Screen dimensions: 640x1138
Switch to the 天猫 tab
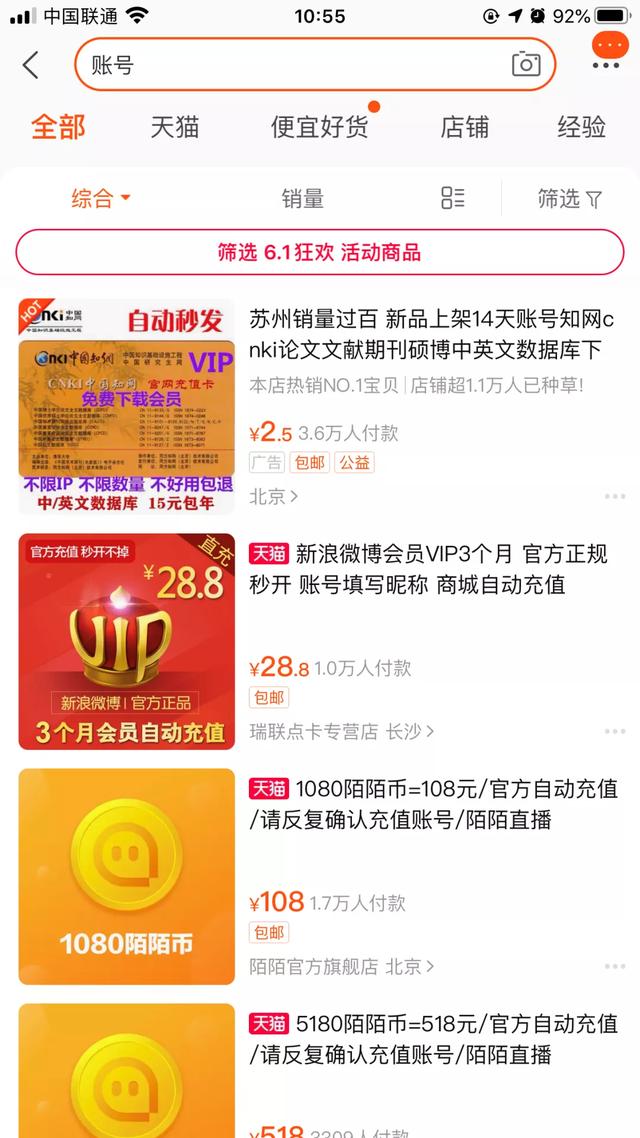(x=175, y=127)
